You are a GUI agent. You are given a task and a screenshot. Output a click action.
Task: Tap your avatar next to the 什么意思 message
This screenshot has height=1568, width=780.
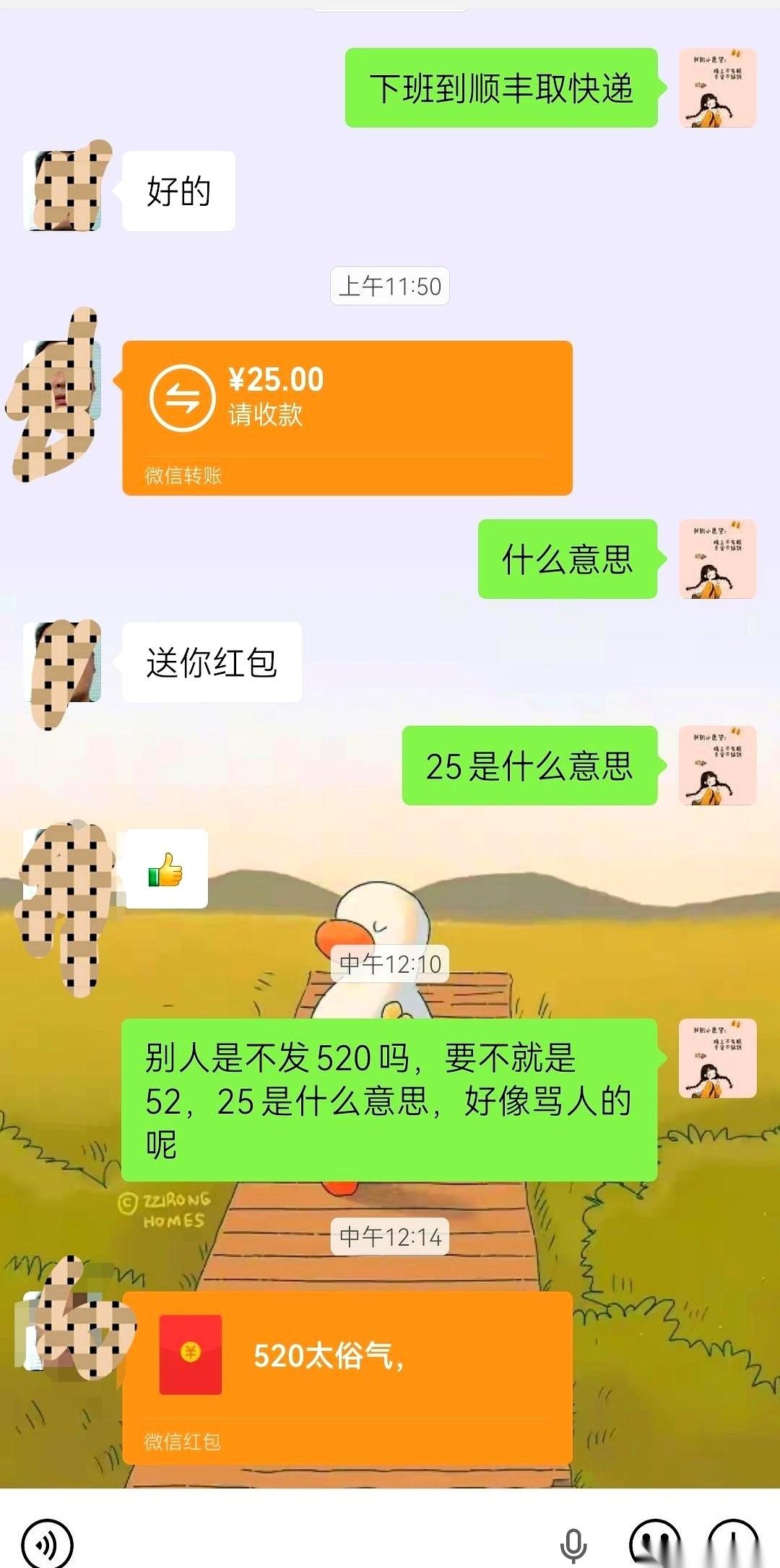pyautogui.click(x=717, y=560)
